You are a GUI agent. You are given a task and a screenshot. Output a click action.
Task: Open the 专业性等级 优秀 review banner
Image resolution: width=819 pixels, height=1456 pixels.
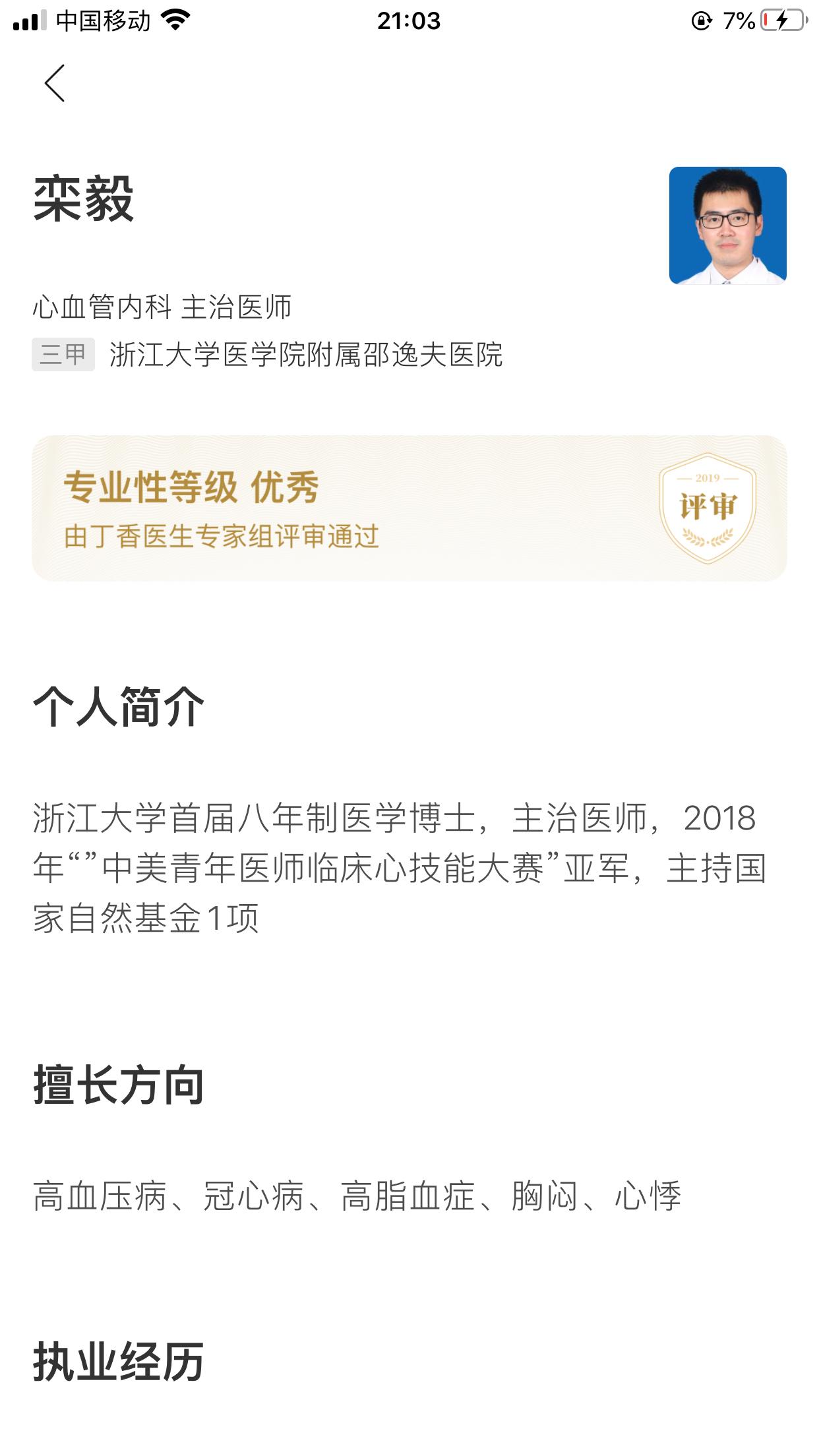pyautogui.click(x=409, y=508)
